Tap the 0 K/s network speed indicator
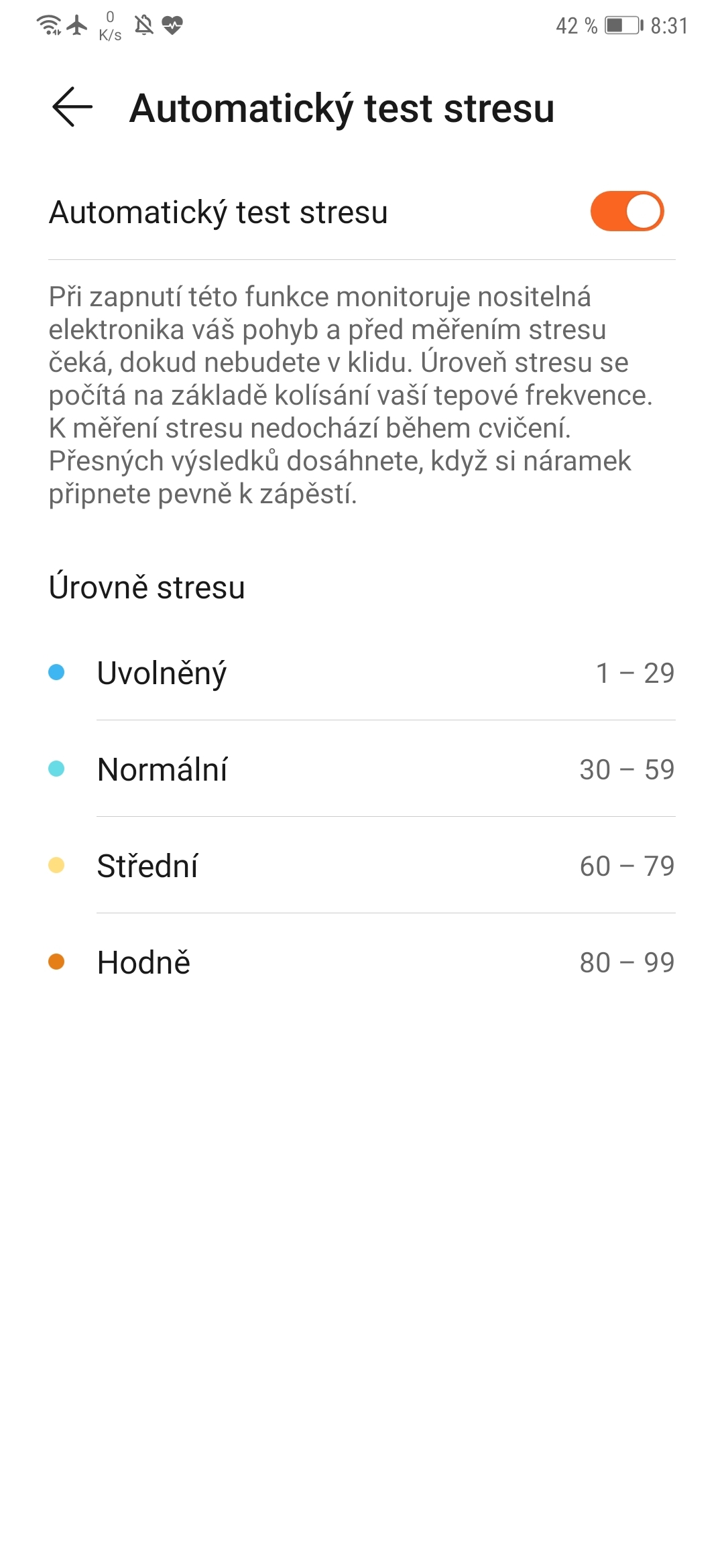 pos(111,25)
